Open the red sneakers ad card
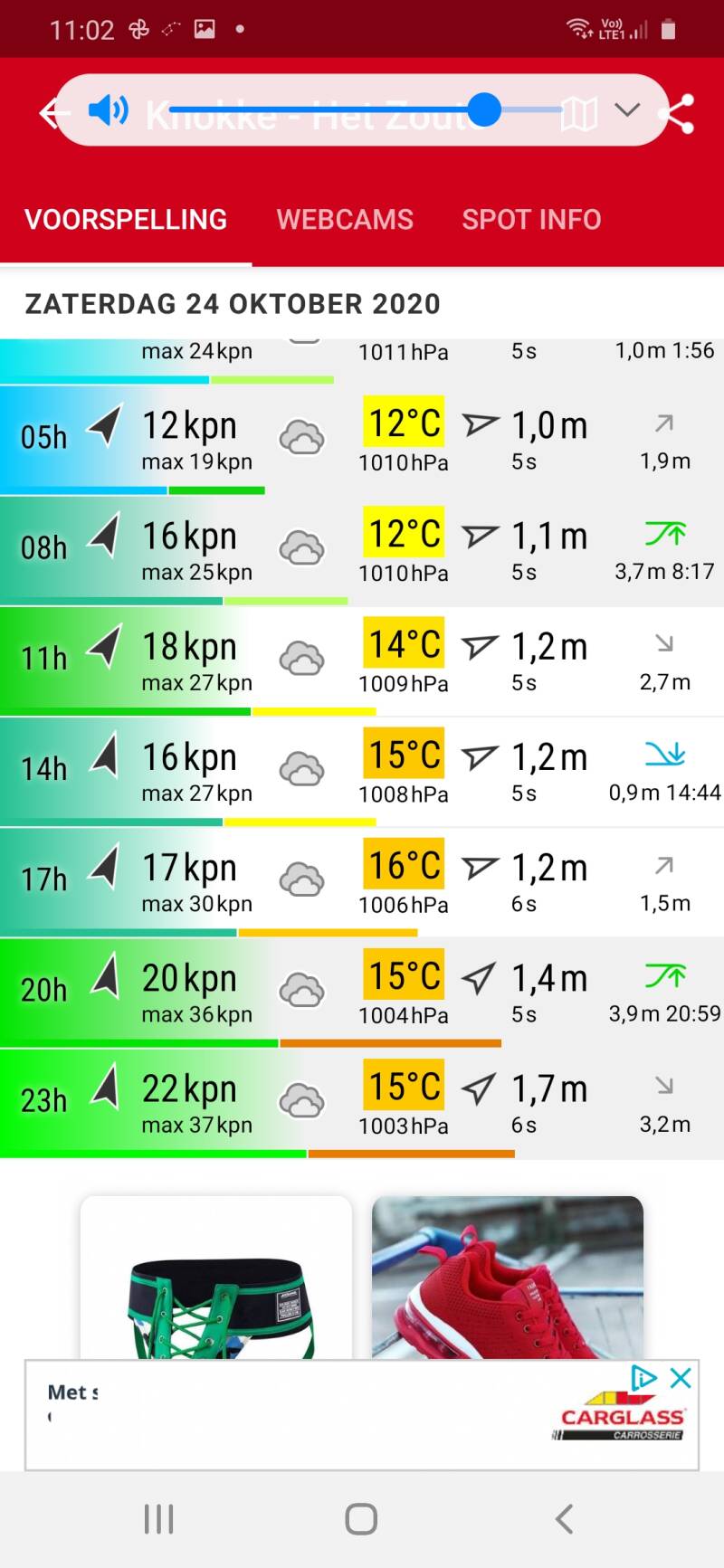 (508, 1278)
